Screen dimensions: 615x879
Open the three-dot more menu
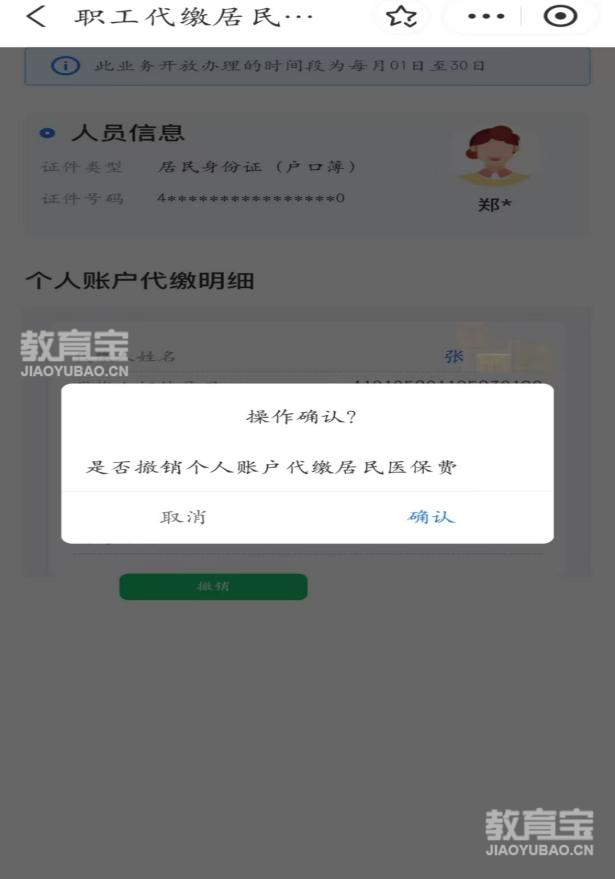pos(486,17)
